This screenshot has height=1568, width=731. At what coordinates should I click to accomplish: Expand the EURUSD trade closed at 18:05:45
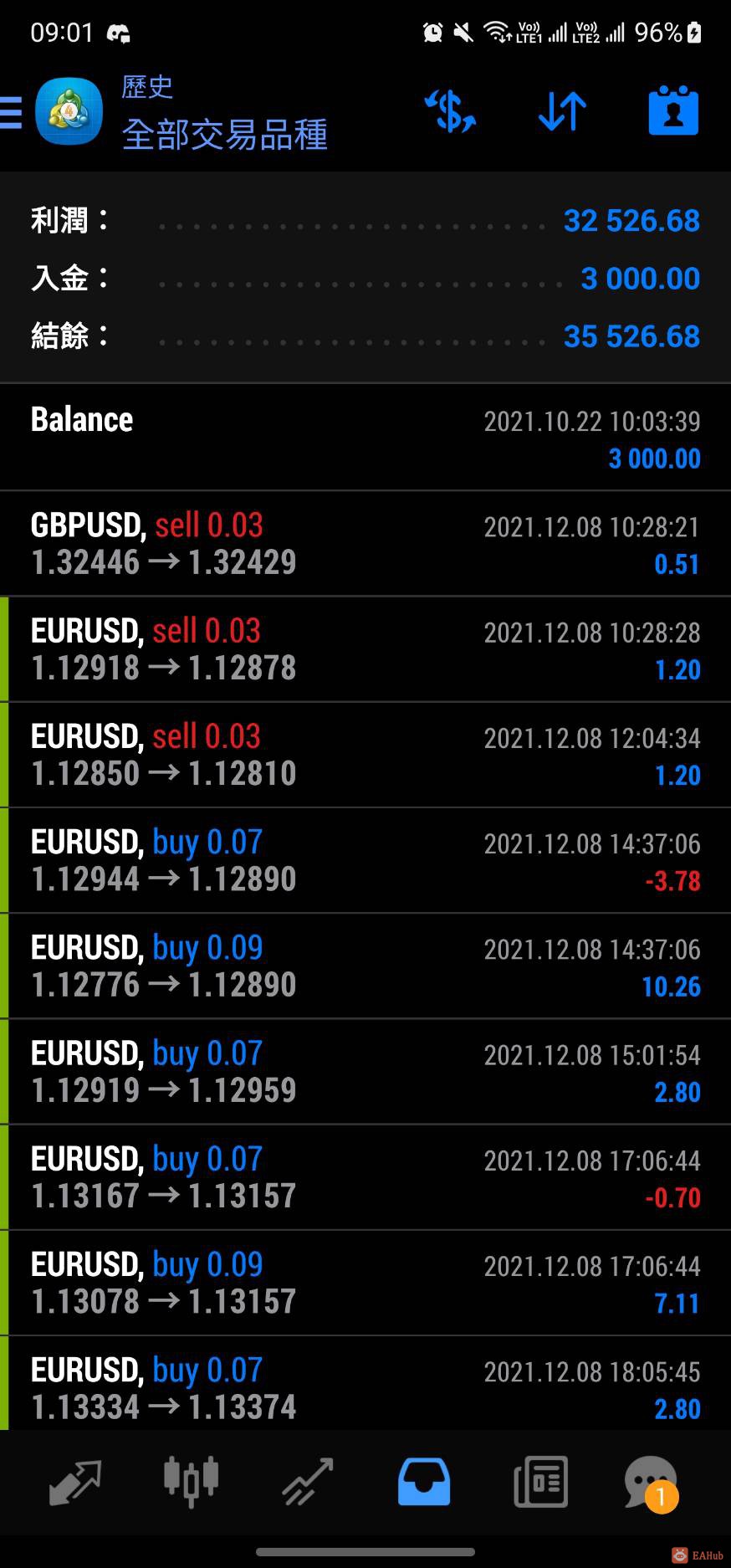point(365,1387)
